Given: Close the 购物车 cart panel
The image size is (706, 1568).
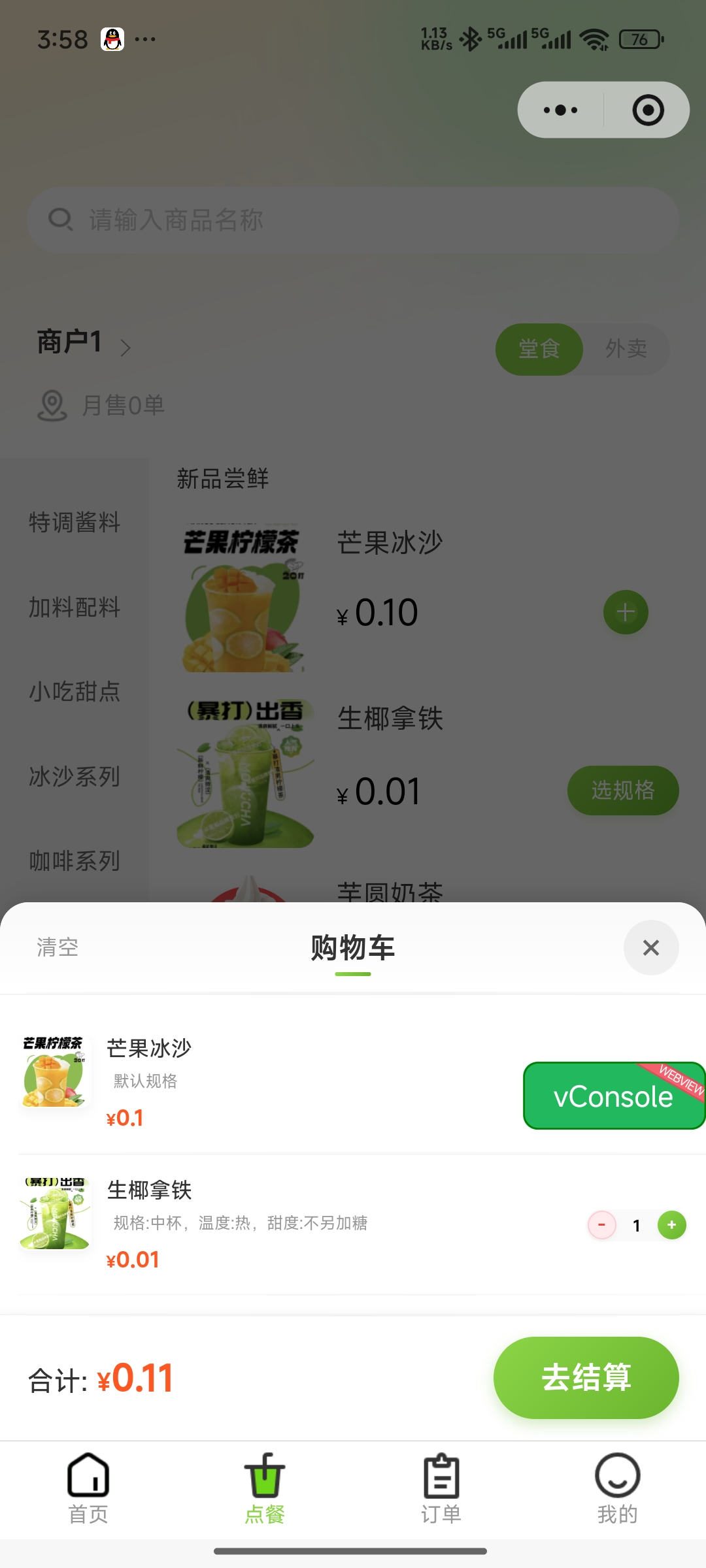Looking at the screenshot, I should pyautogui.click(x=651, y=947).
